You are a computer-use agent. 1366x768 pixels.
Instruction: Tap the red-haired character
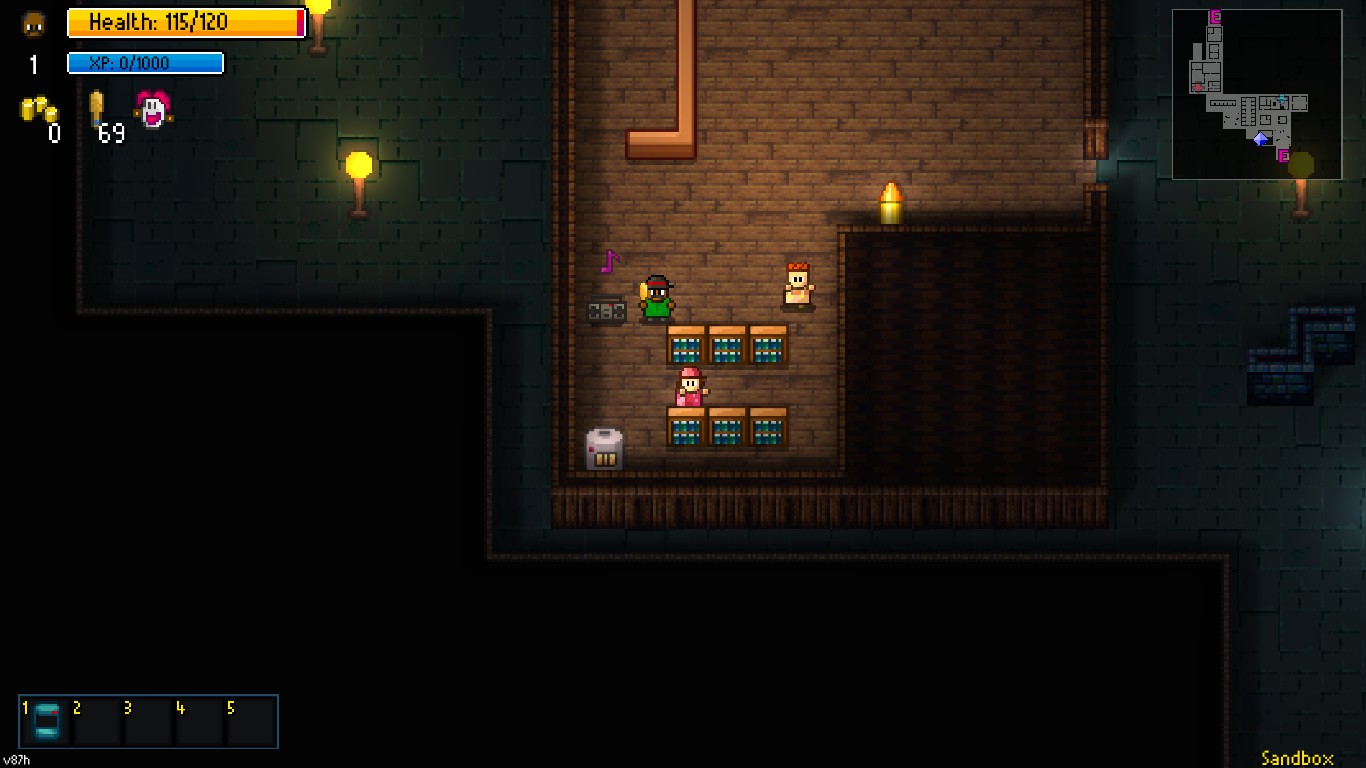tap(798, 285)
